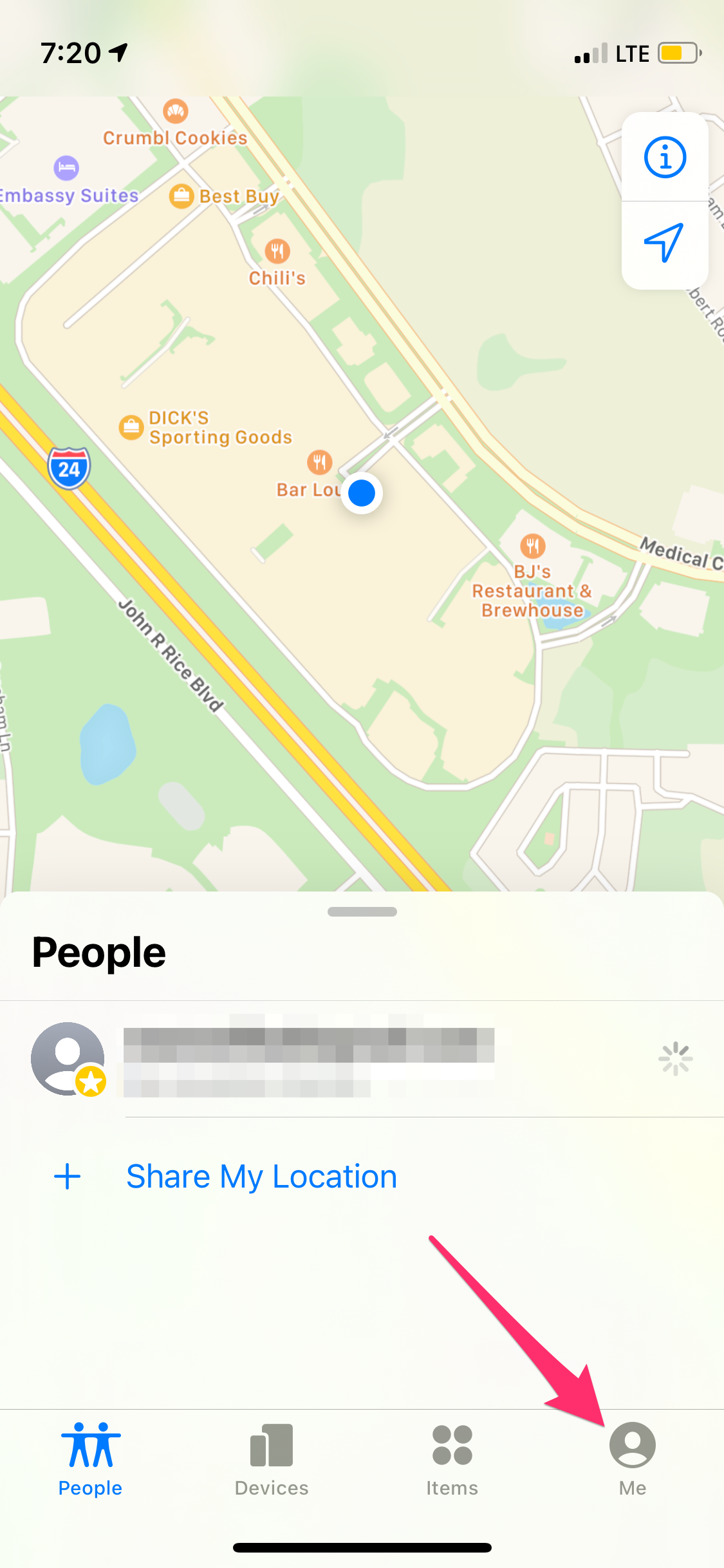The width and height of the screenshot is (724, 1568).
Task: Tap BJ's Restaurant & Brewhouse marker
Action: click(x=532, y=546)
